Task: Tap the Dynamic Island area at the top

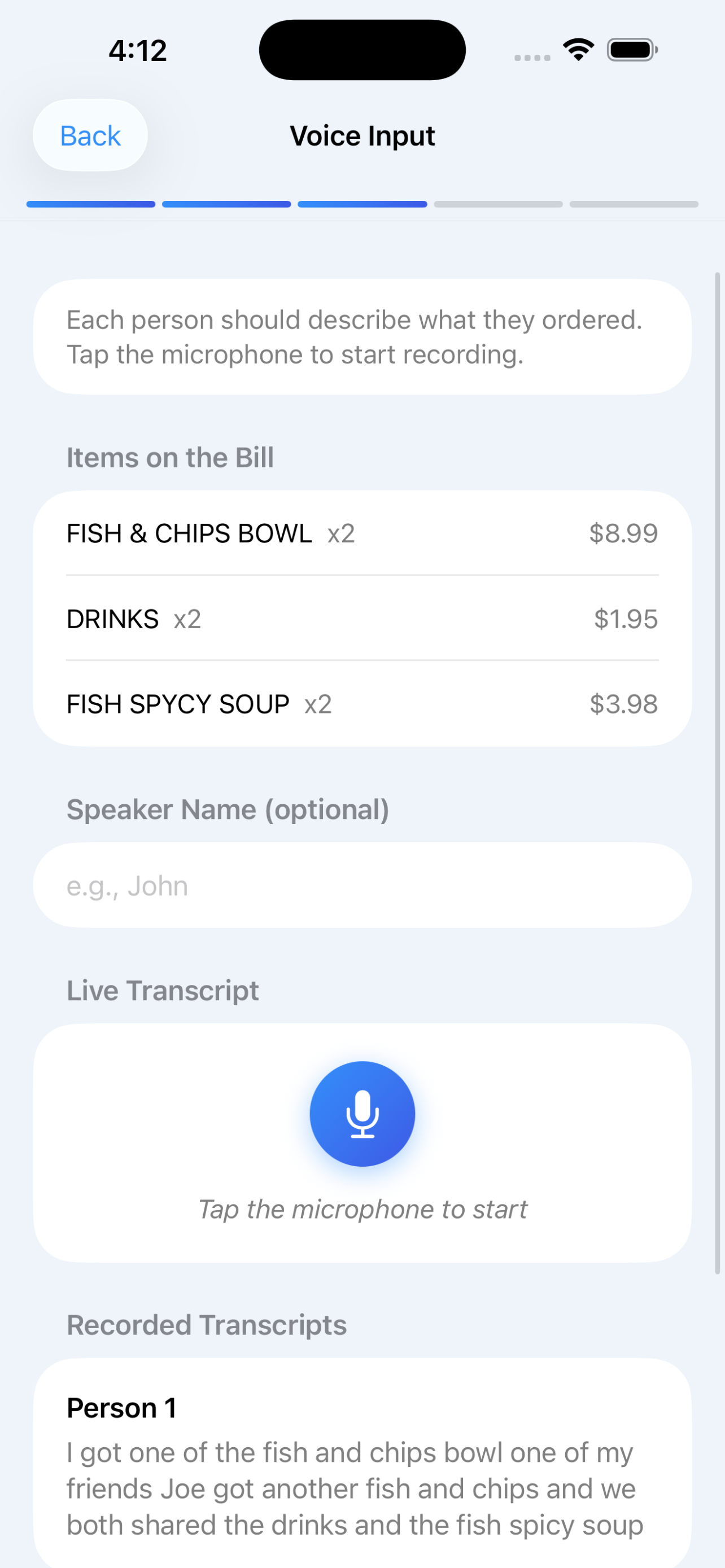Action: [x=361, y=49]
